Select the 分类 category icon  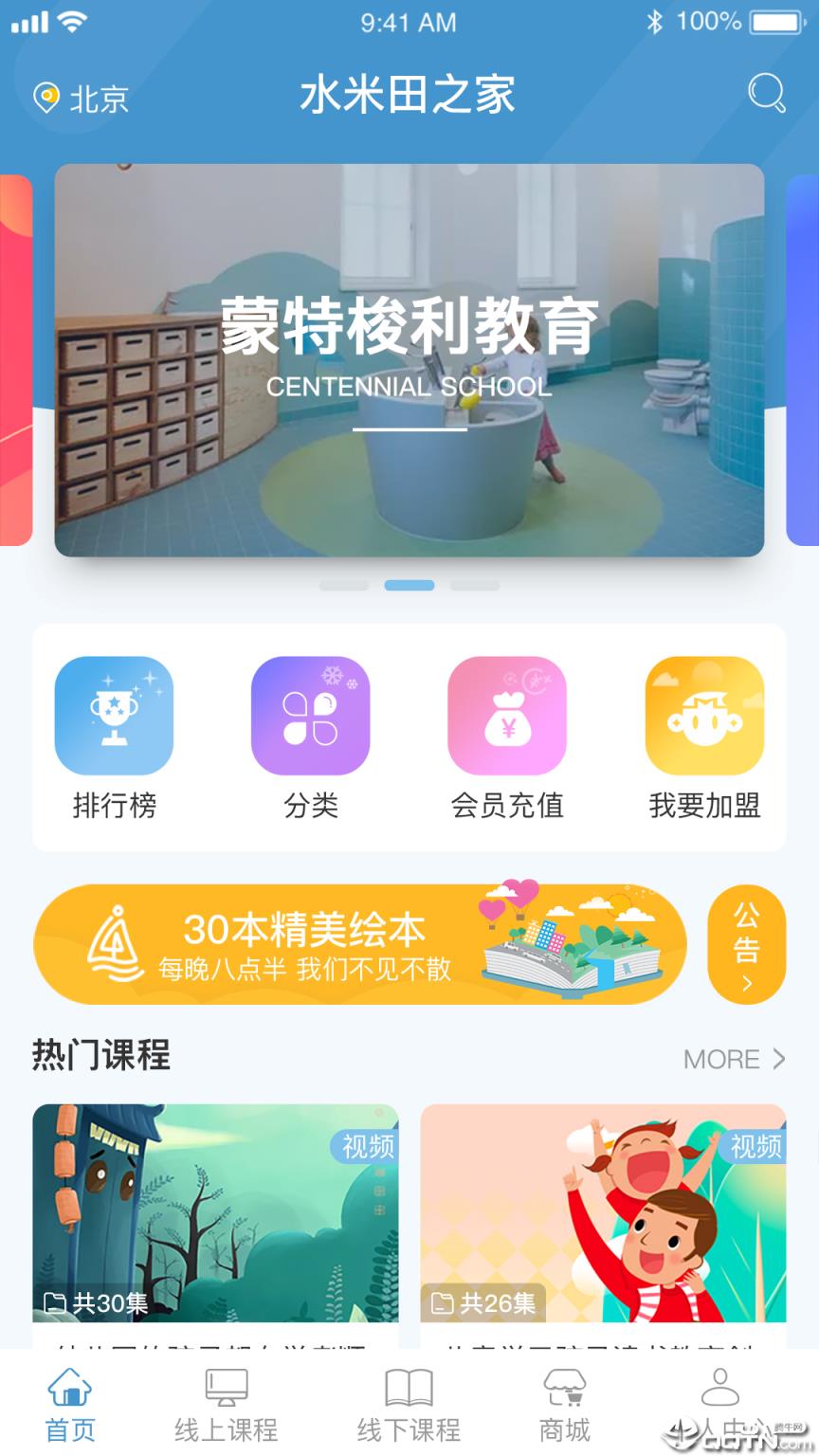click(x=311, y=716)
